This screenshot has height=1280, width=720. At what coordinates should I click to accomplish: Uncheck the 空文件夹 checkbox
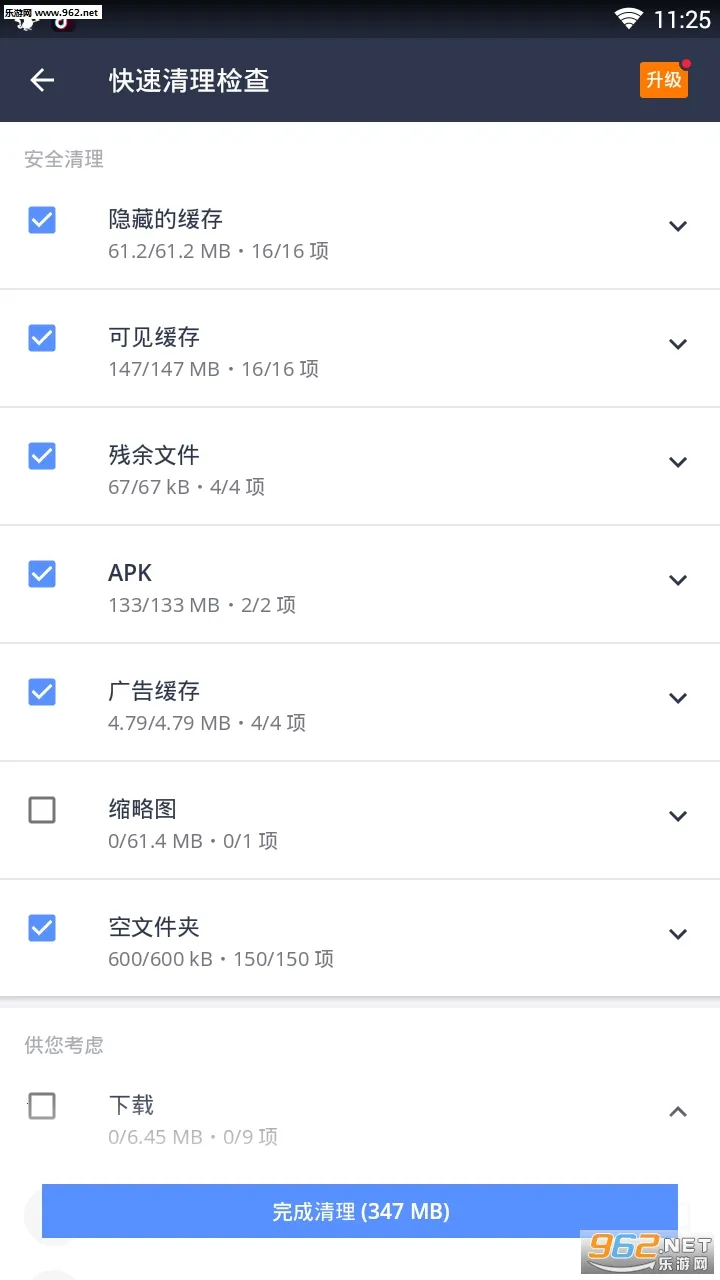pyautogui.click(x=42, y=928)
